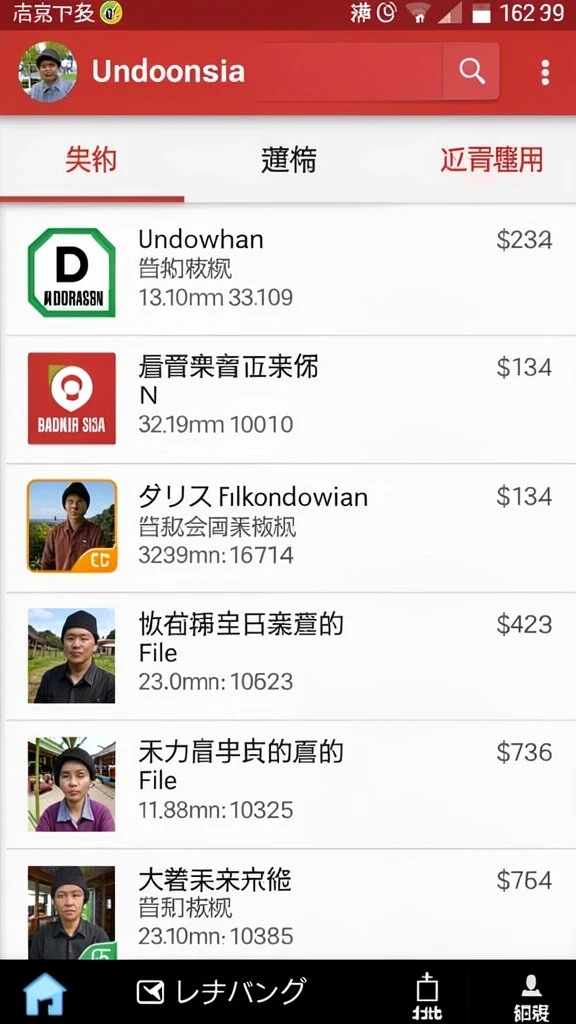Open the File item priced $736
Image resolution: width=576 pixels, height=1024 pixels.
click(288, 784)
